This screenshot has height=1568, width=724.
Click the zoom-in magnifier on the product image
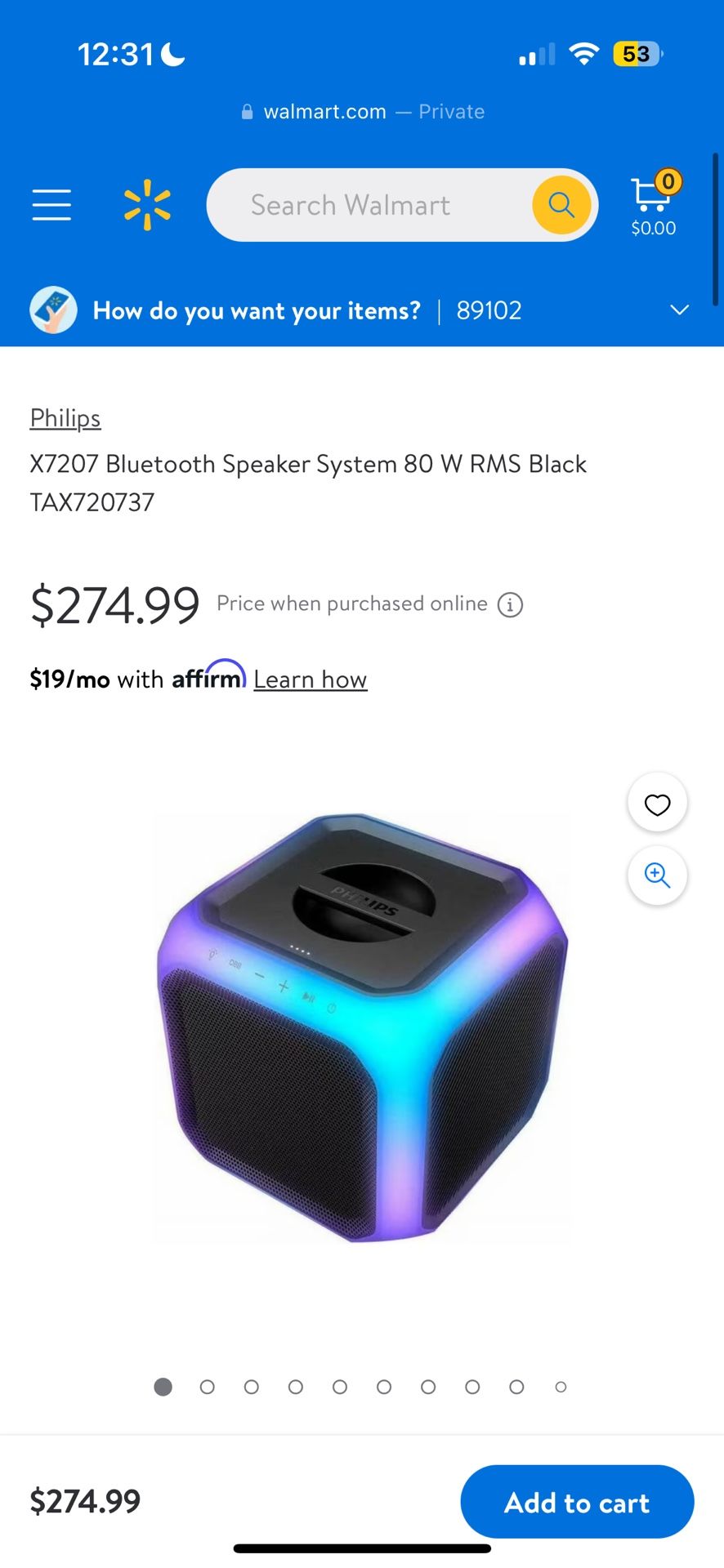coord(657,875)
